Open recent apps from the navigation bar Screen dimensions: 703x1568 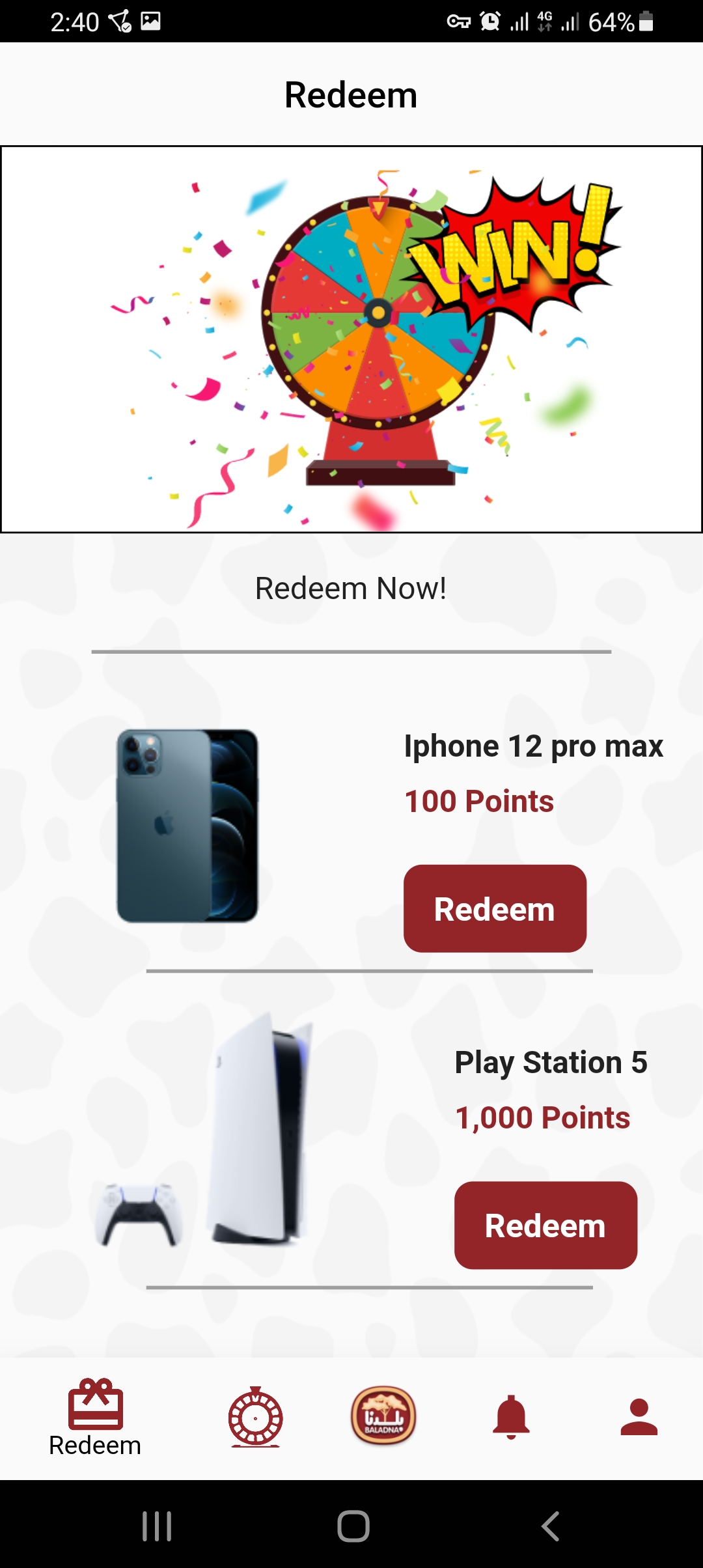pyautogui.click(x=157, y=1526)
